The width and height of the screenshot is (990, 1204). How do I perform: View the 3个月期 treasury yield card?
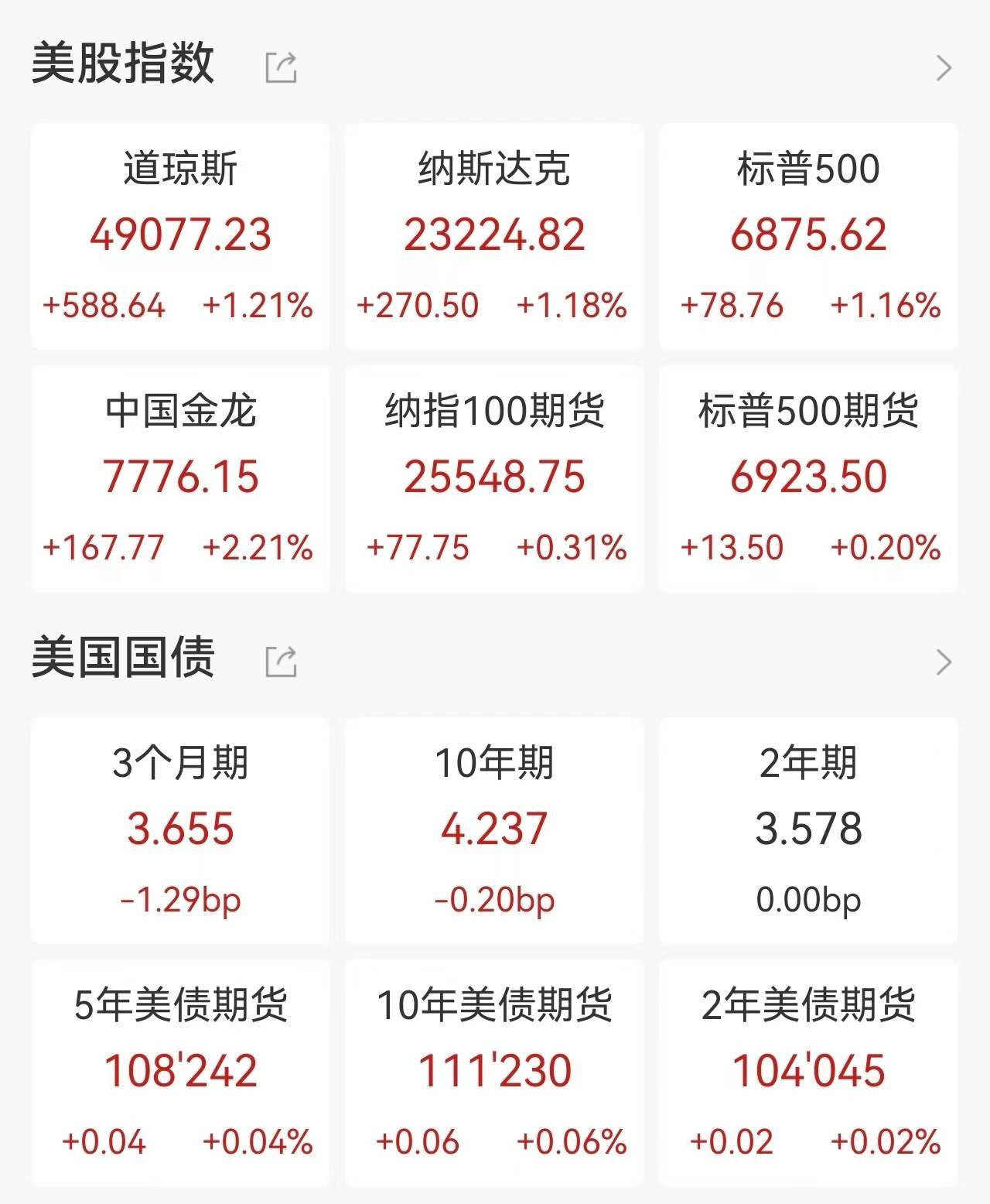pyautogui.click(x=180, y=830)
